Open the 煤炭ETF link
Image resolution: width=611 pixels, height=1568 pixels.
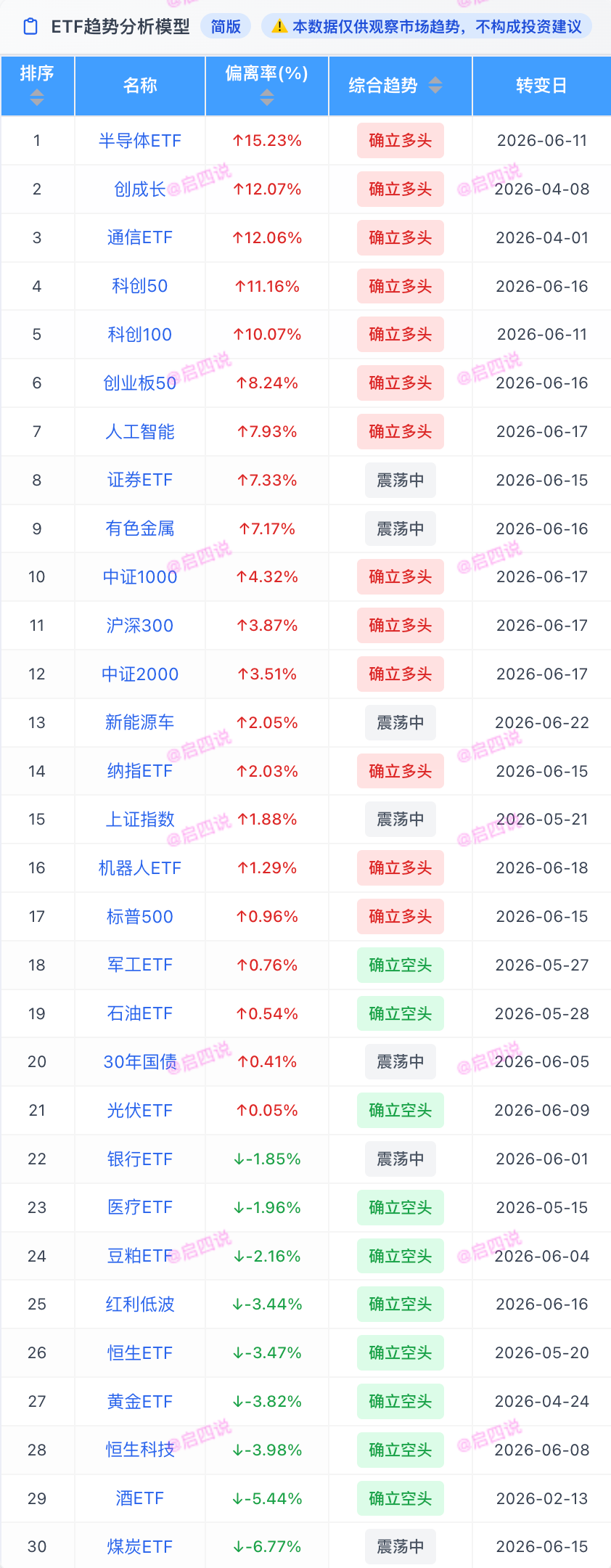[140, 1547]
